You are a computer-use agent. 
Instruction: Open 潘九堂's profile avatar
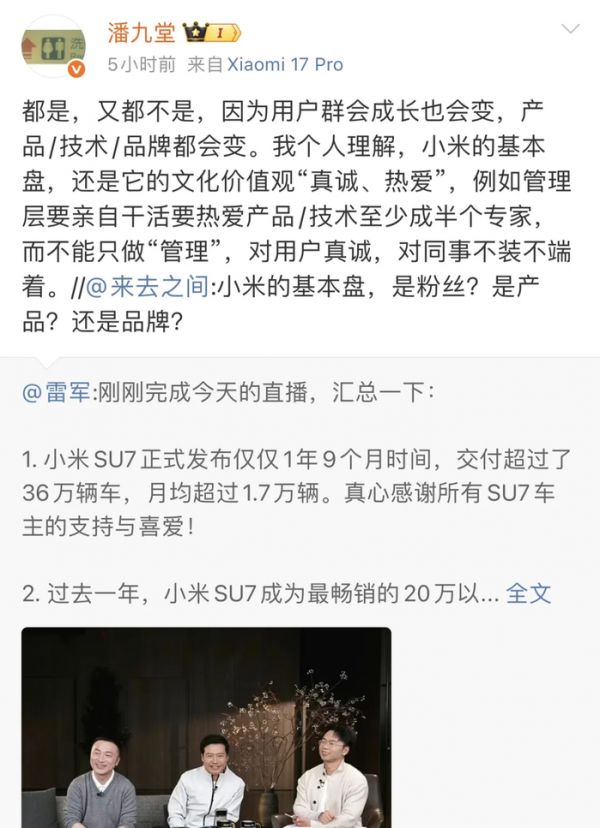click(x=54, y=47)
